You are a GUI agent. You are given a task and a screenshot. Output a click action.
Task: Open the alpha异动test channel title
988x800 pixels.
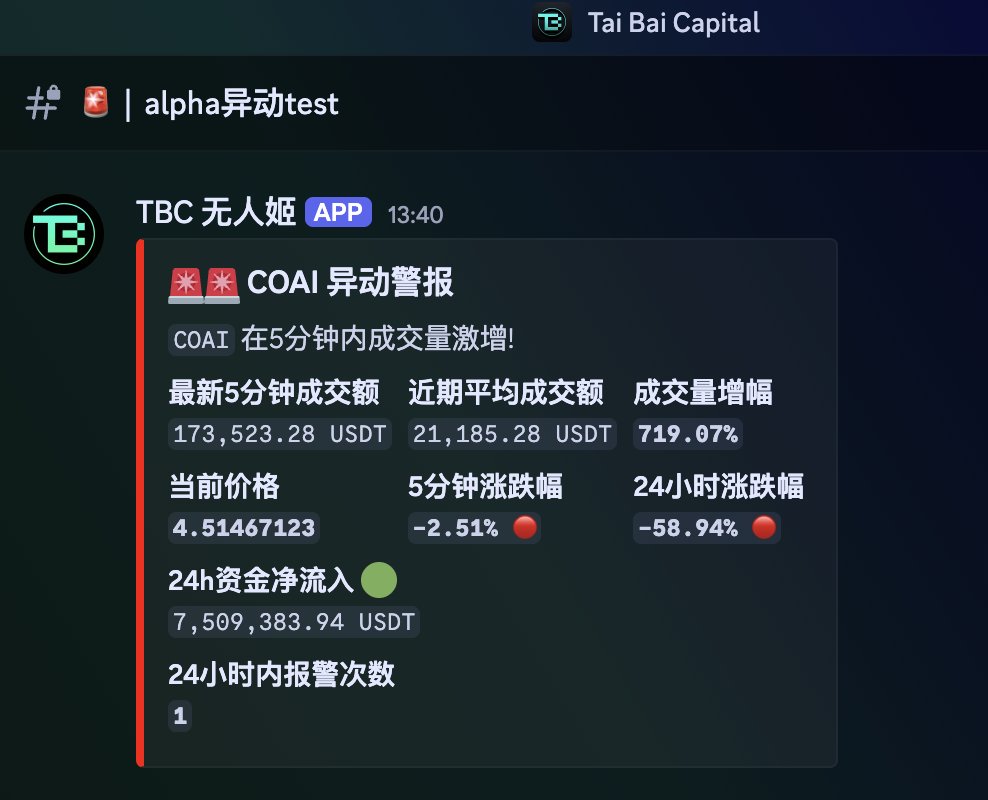(x=241, y=104)
